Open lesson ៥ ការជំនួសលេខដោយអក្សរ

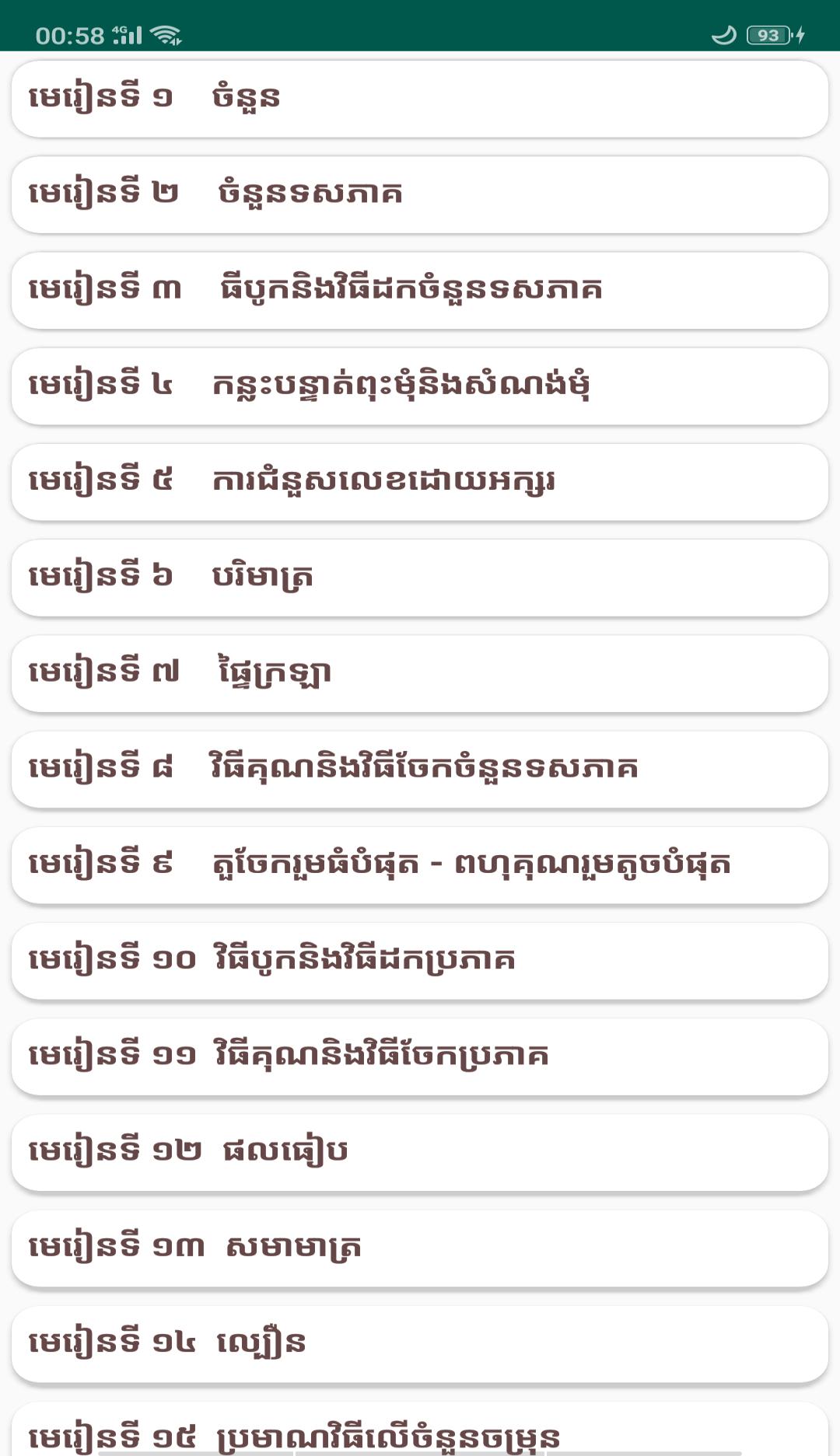(x=420, y=482)
